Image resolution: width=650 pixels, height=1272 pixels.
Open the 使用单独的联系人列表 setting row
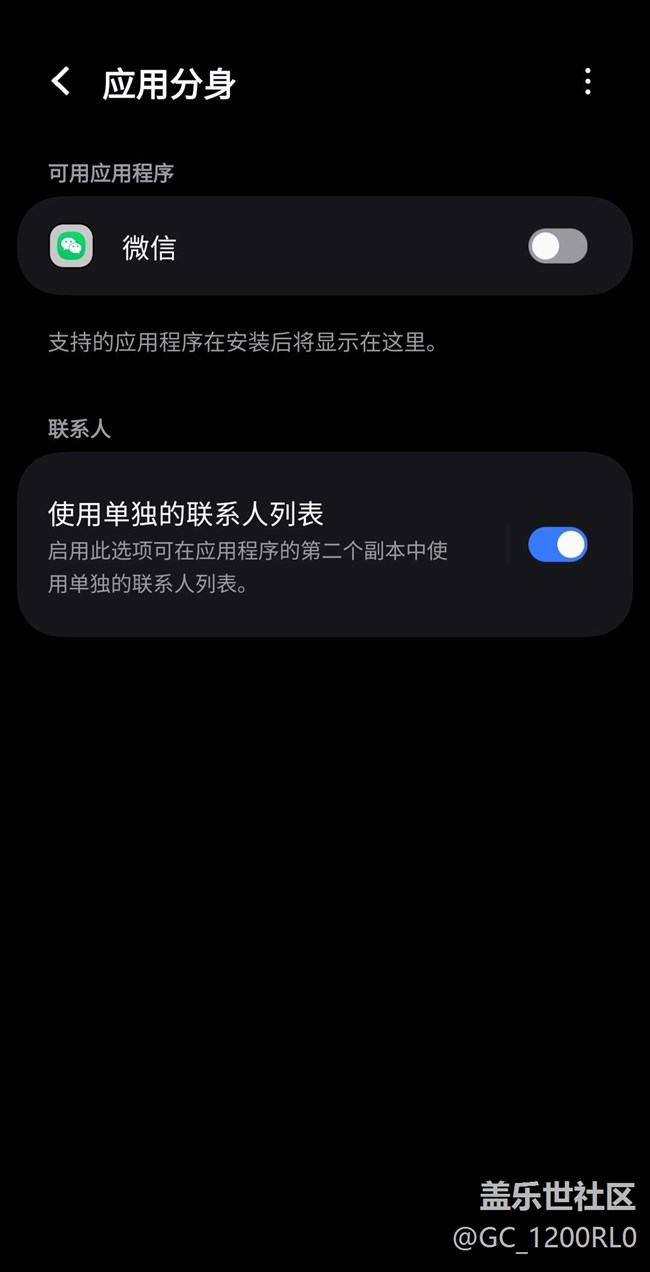point(260,545)
